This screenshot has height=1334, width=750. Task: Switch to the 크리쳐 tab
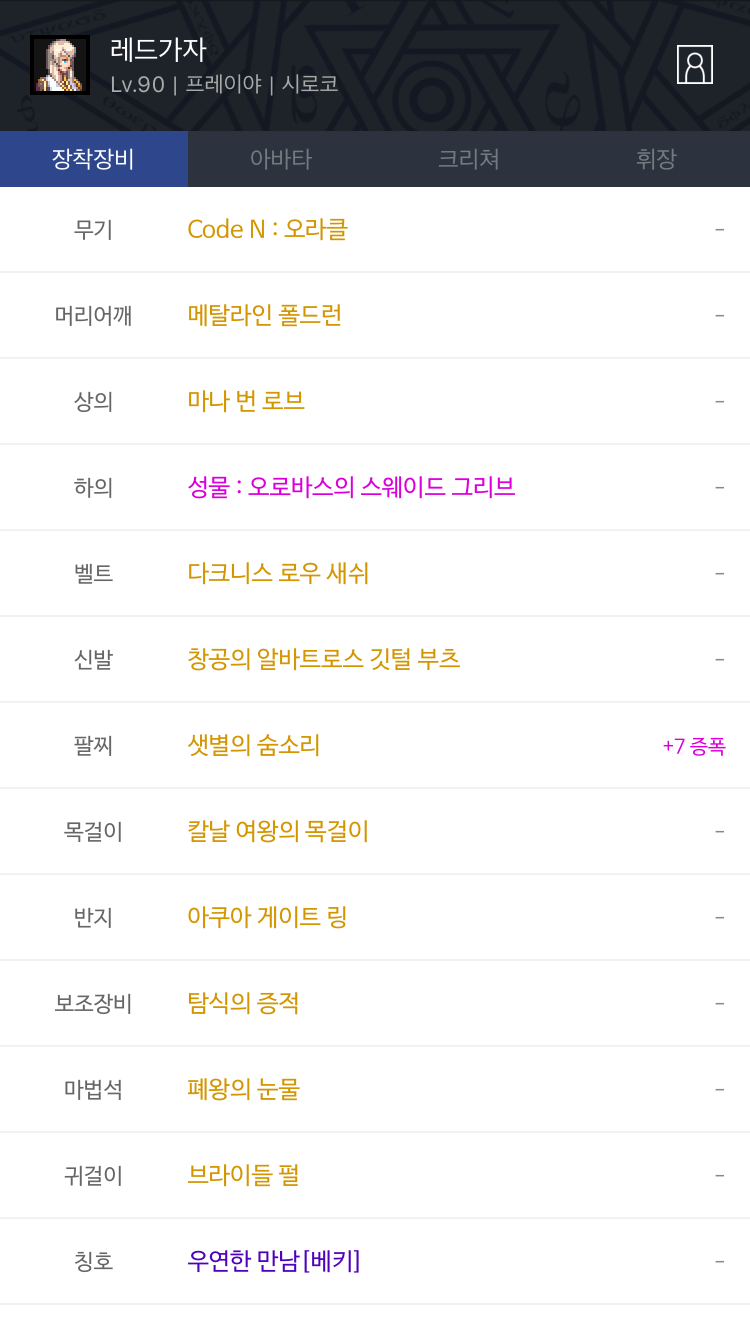pyautogui.click(x=469, y=159)
